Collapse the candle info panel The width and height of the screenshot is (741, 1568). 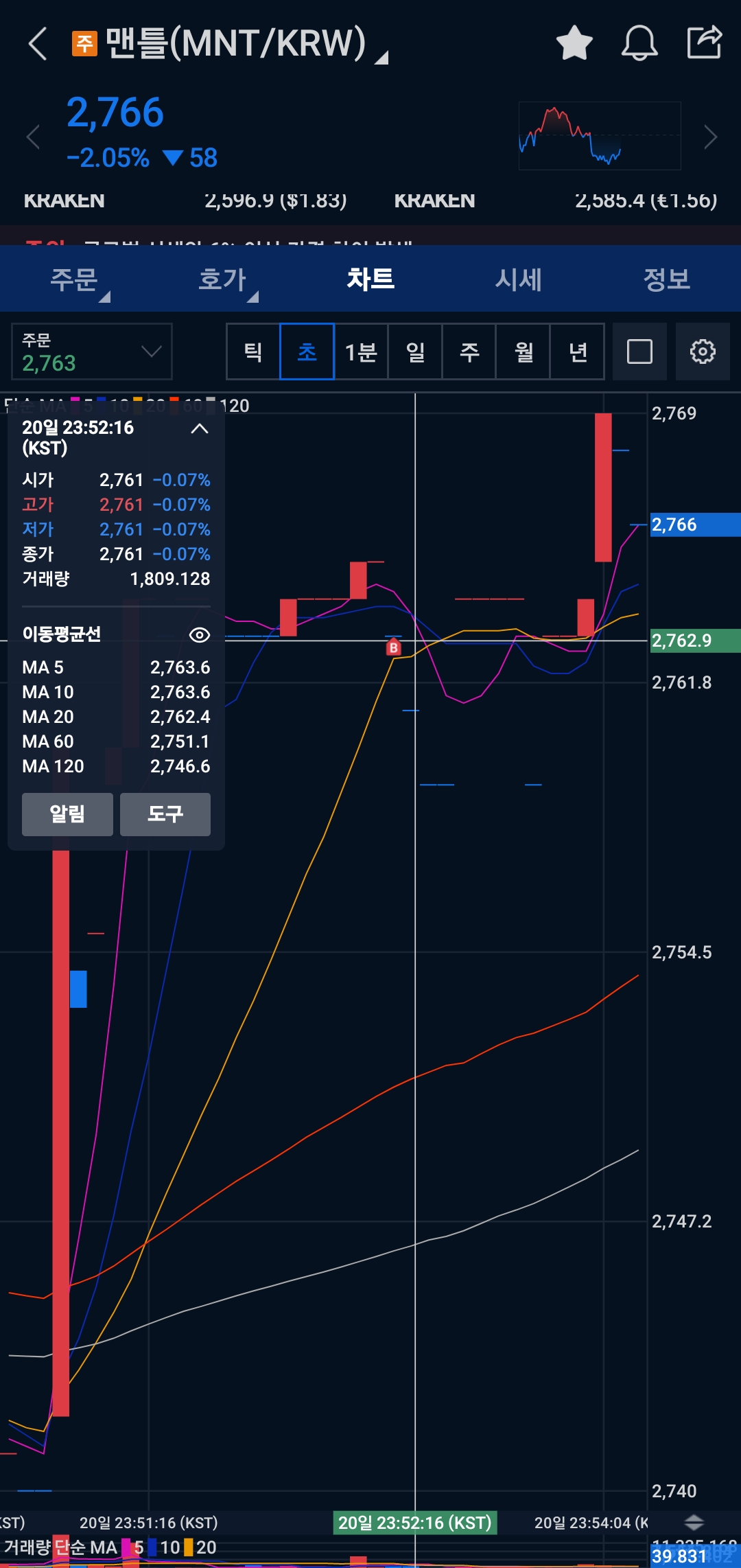[x=199, y=429]
